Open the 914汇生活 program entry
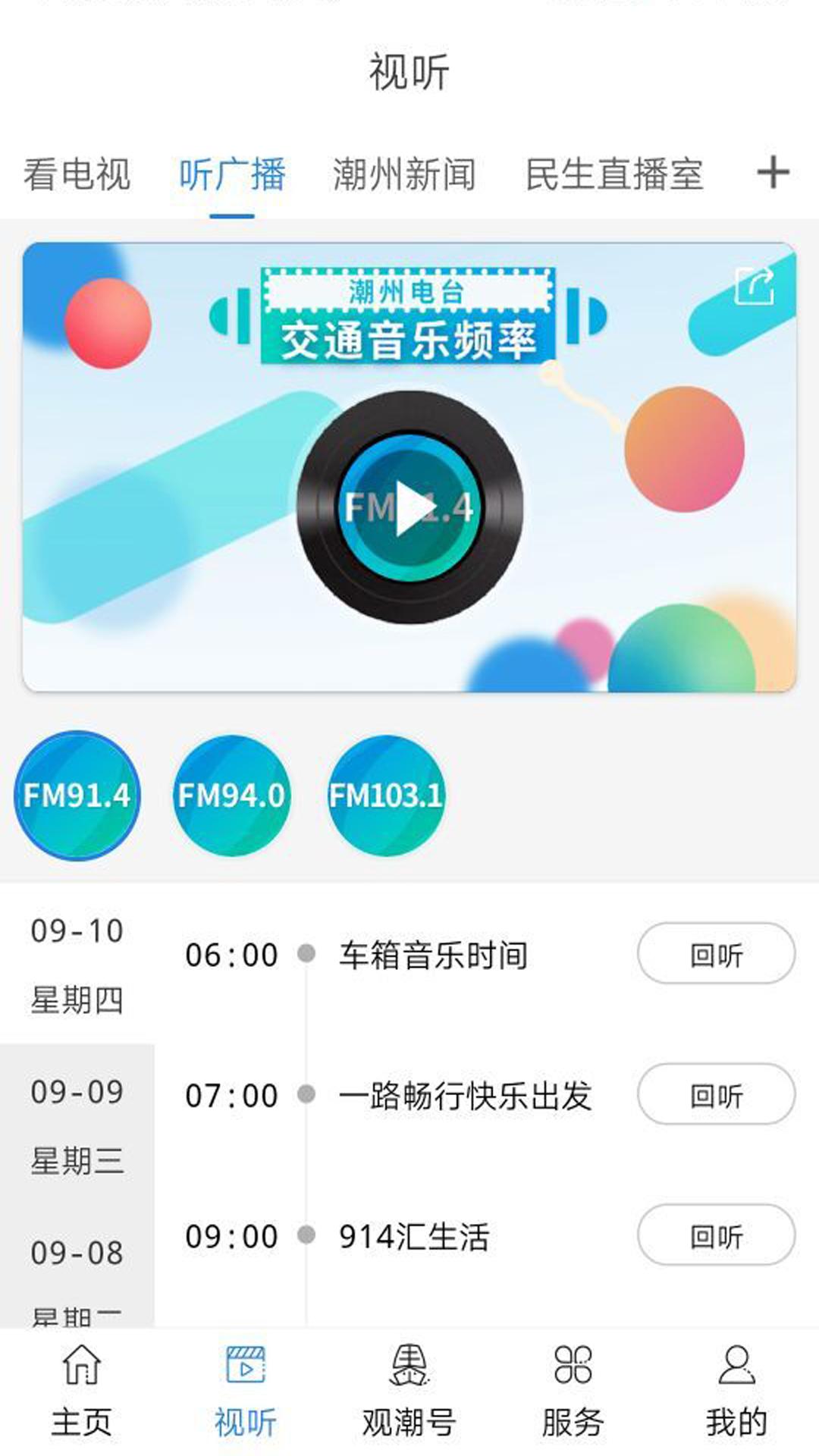 click(x=415, y=1235)
